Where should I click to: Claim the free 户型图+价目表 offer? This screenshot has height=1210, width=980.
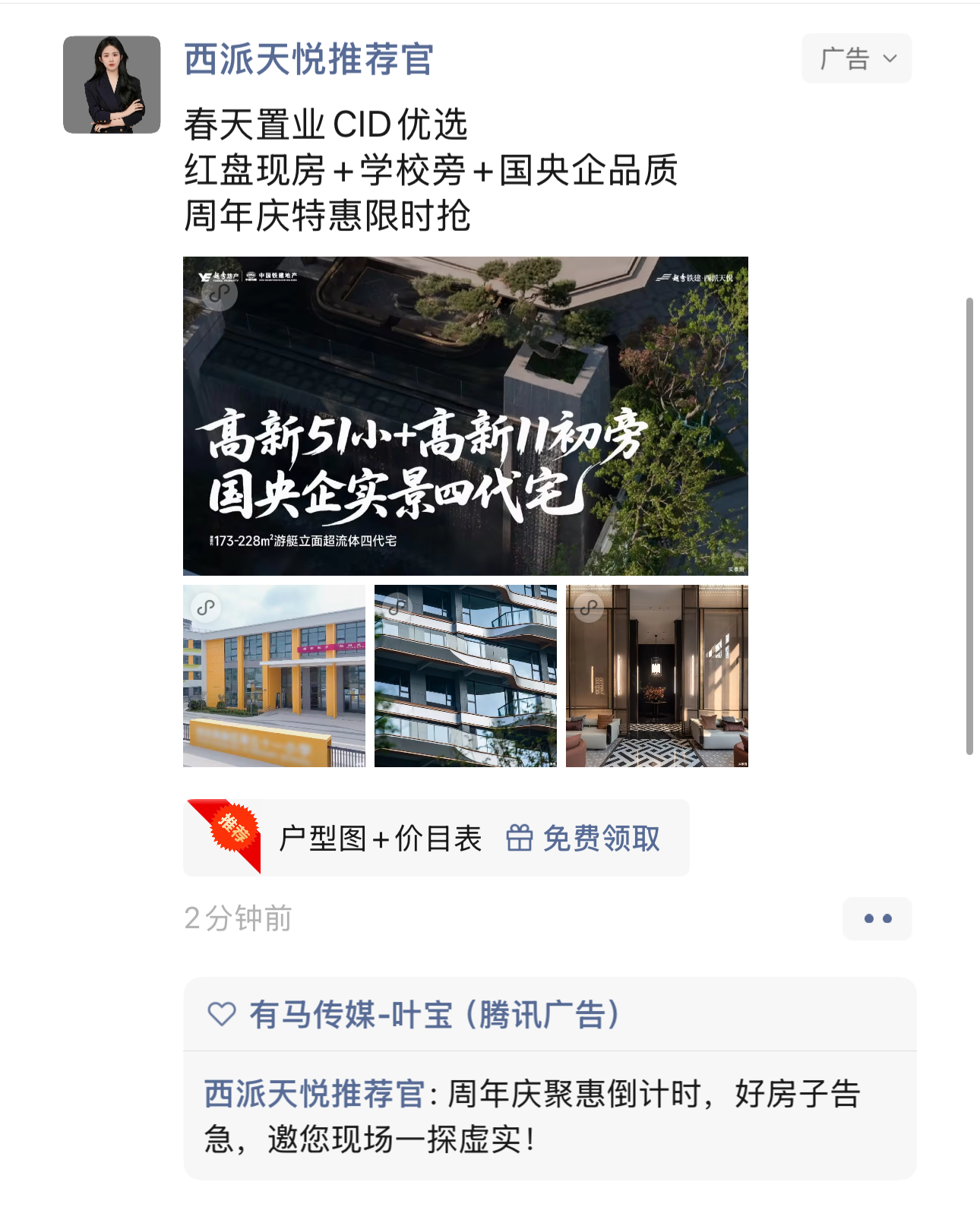click(583, 839)
